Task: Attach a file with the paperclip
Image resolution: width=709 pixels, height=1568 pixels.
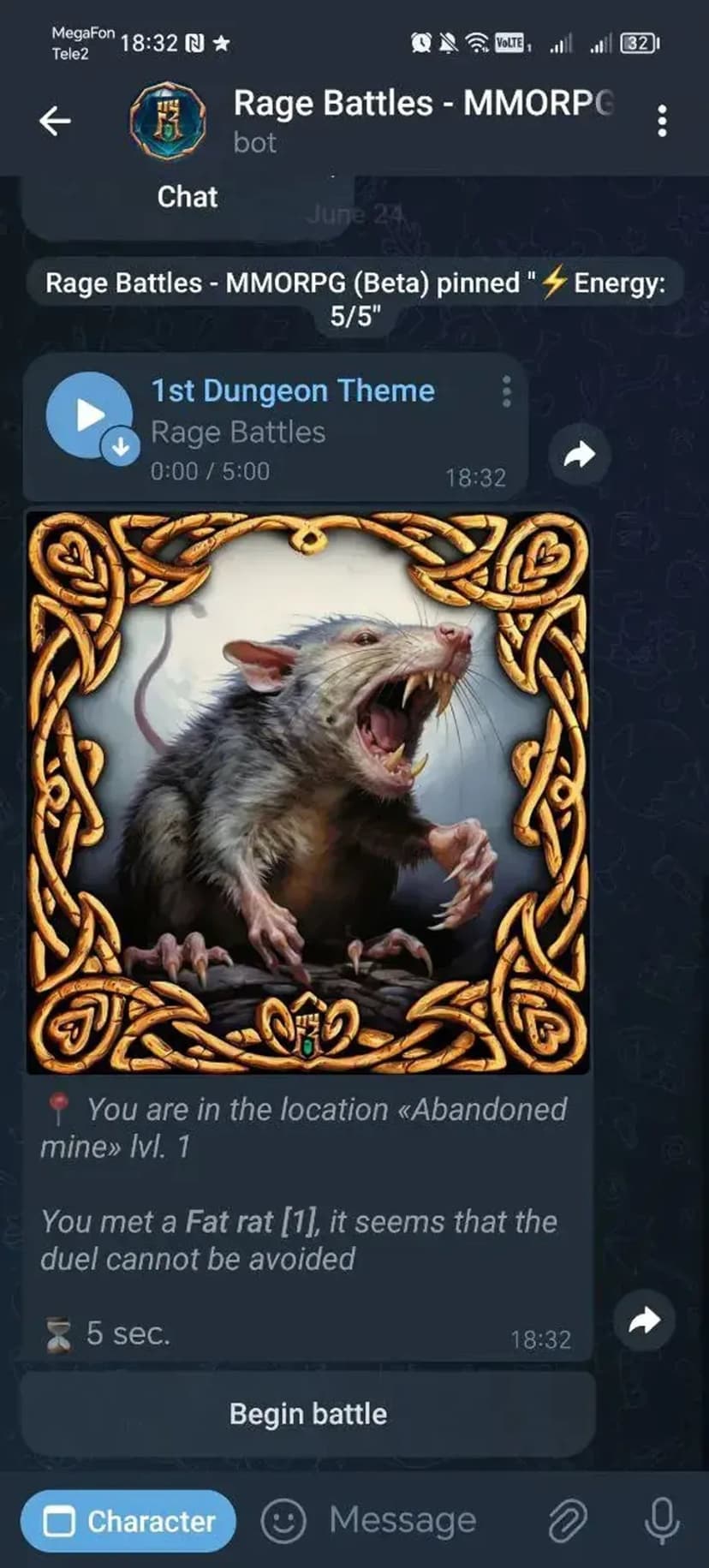Action: [x=567, y=1521]
